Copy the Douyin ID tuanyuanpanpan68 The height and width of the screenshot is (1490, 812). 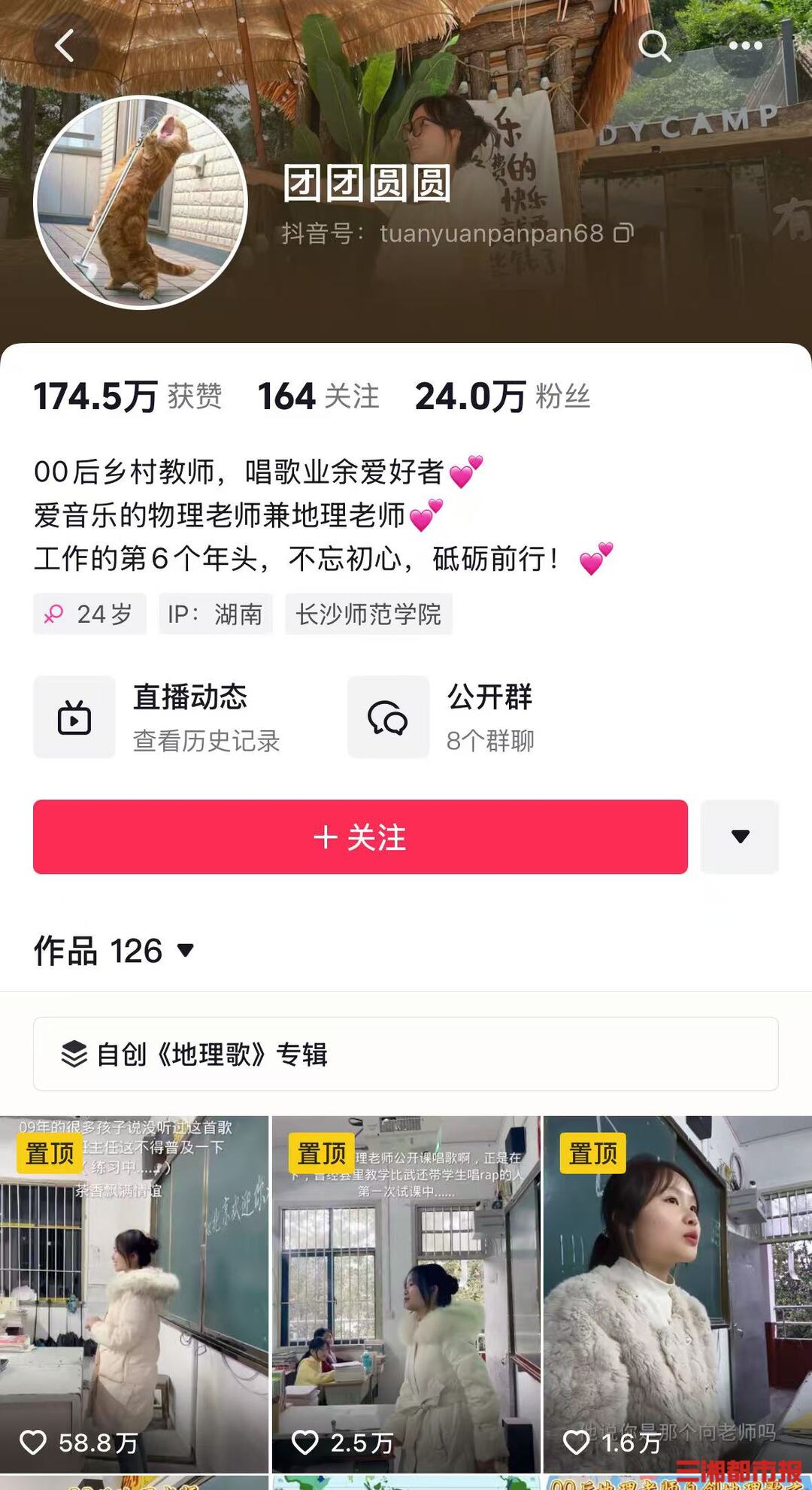pyautogui.click(x=623, y=233)
